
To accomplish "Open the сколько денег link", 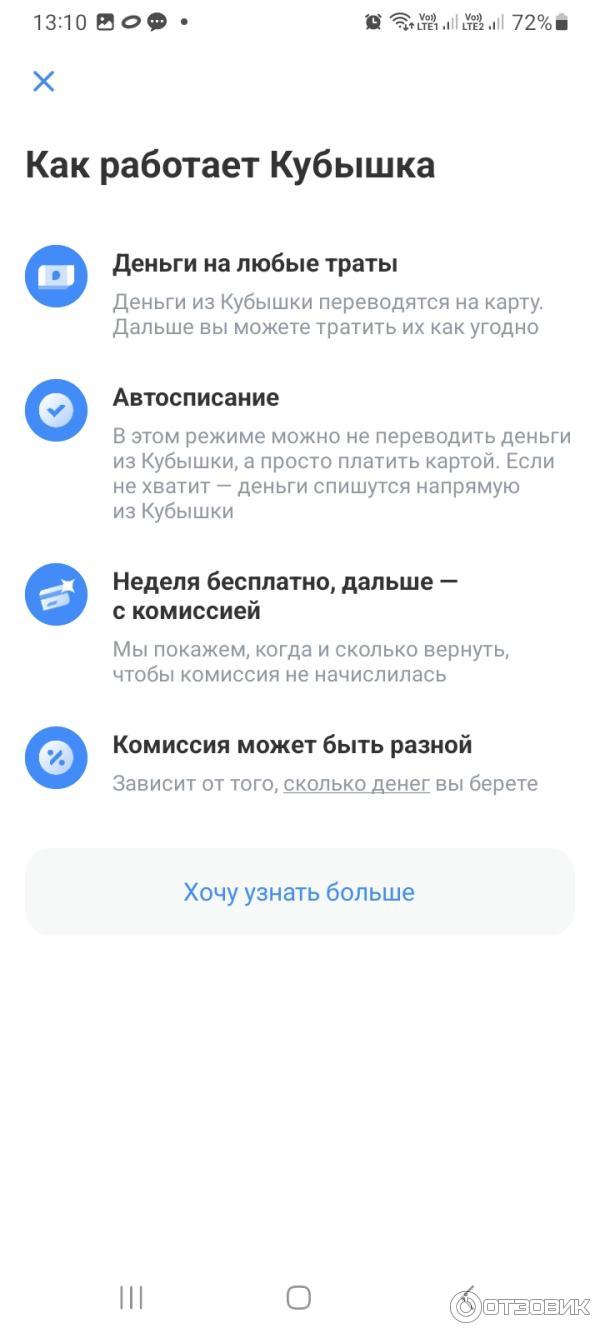I will (356, 784).
